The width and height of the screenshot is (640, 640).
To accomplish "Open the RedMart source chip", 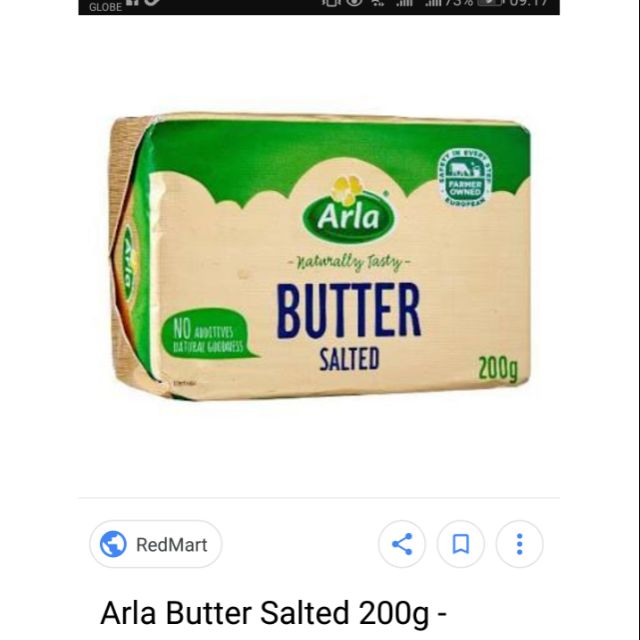I will 156,545.
